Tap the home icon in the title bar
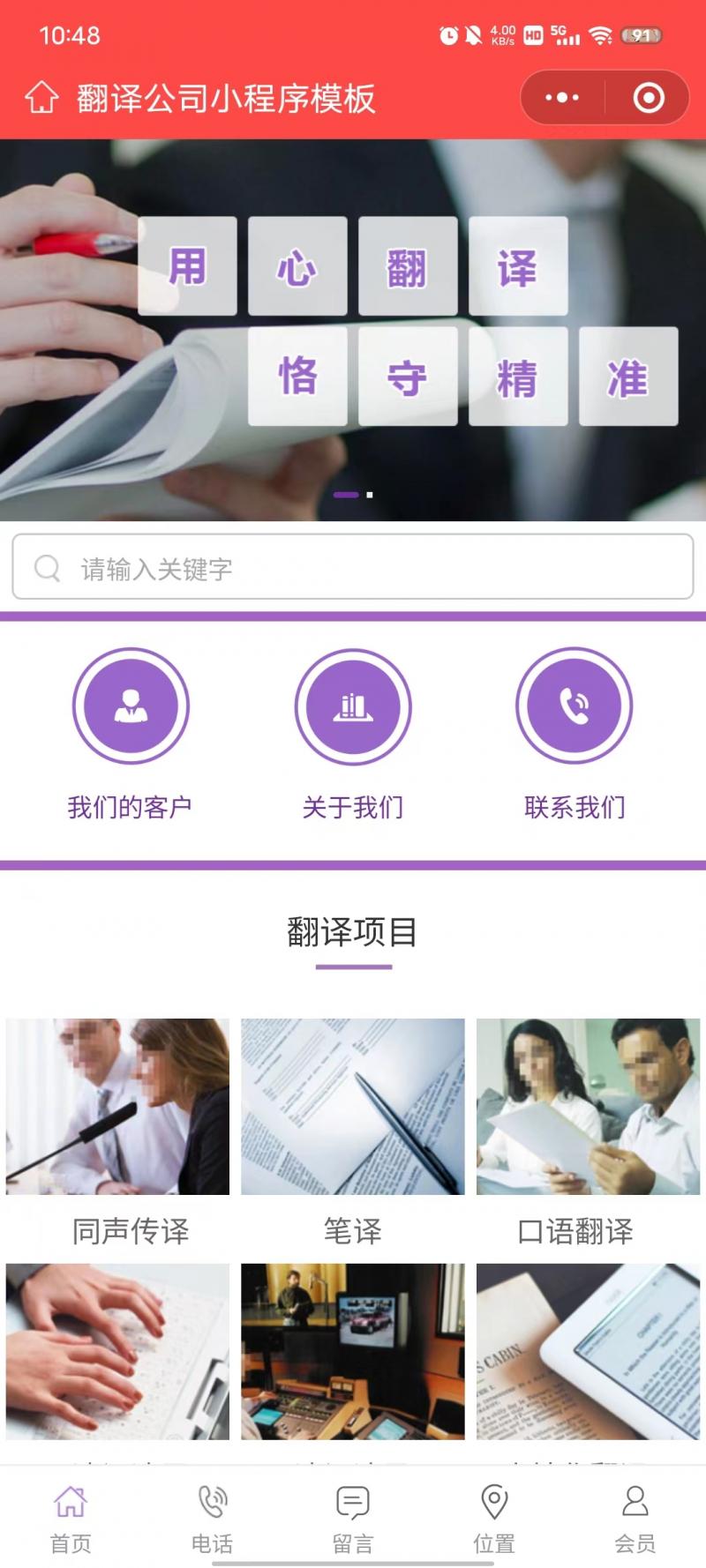The height and width of the screenshot is (1568, 706). pos(41,98)
